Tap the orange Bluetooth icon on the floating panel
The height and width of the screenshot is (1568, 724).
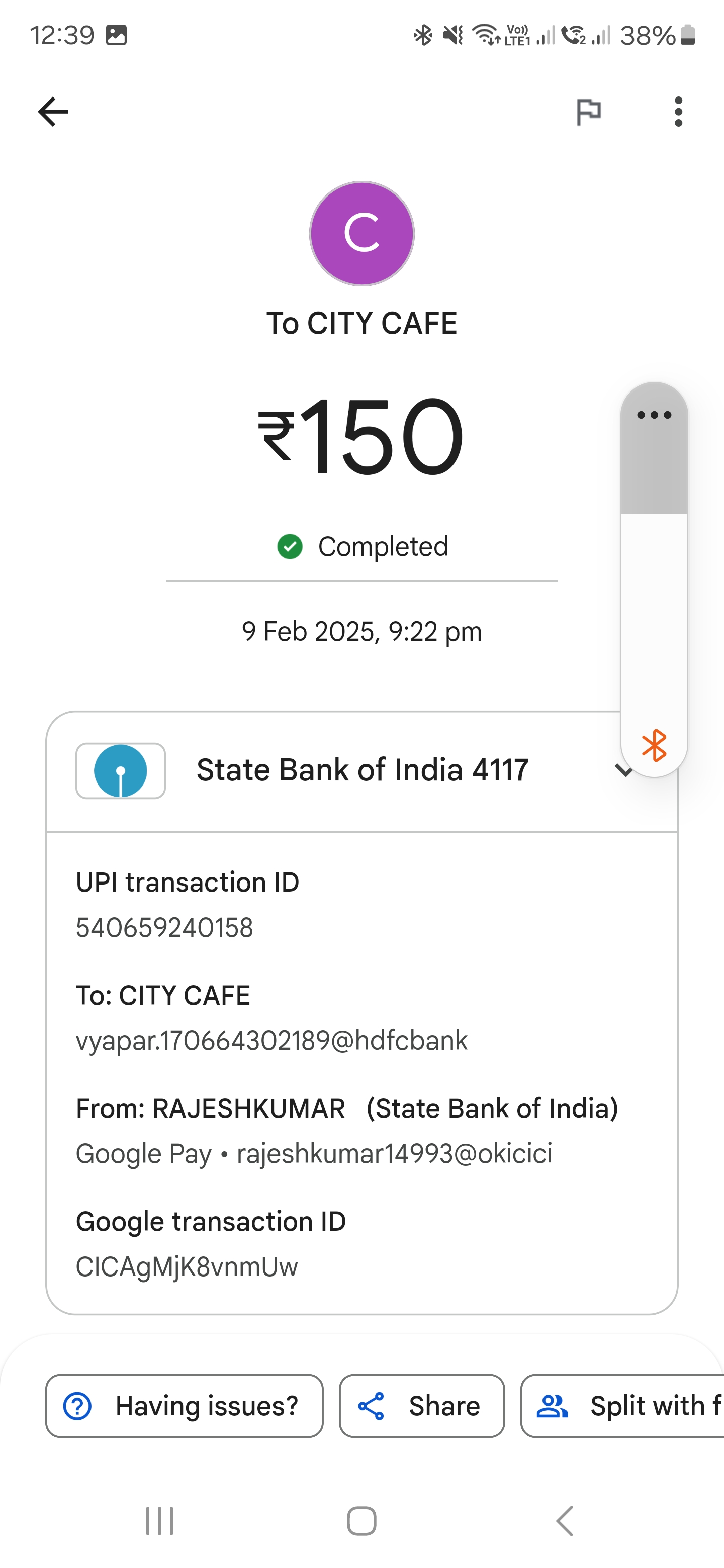tap(654, 746)
